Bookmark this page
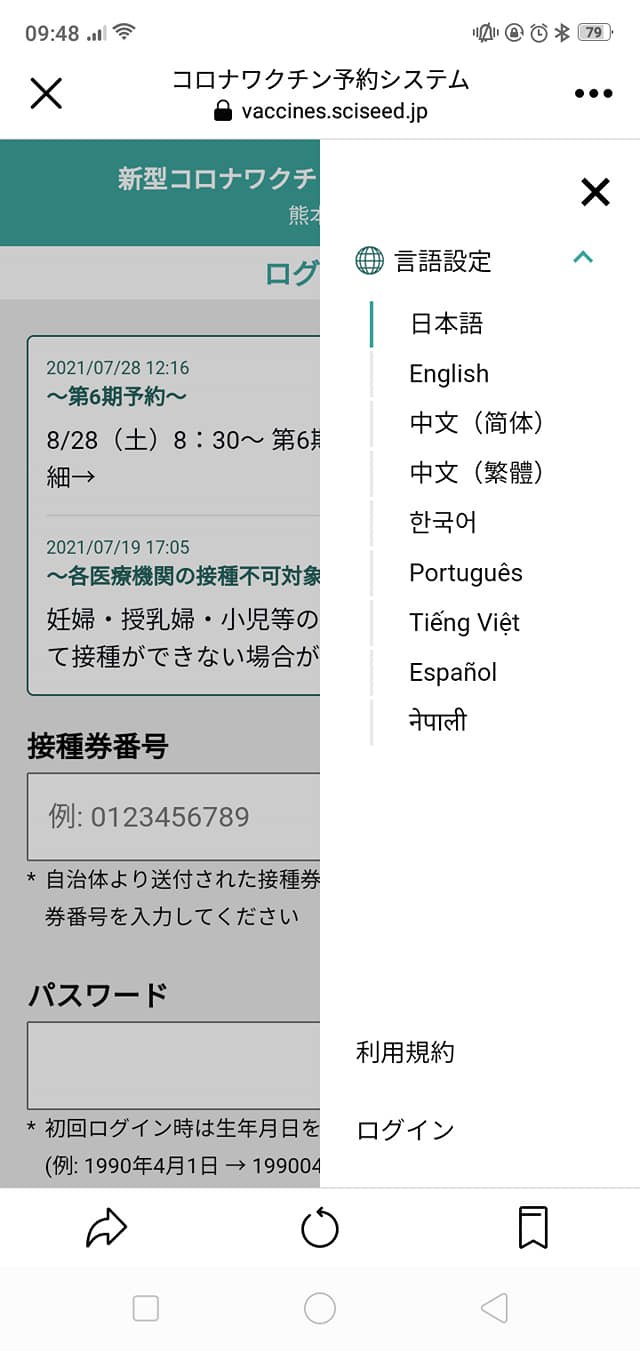The image size is (640, 1351). click(x=533, y=1228)
